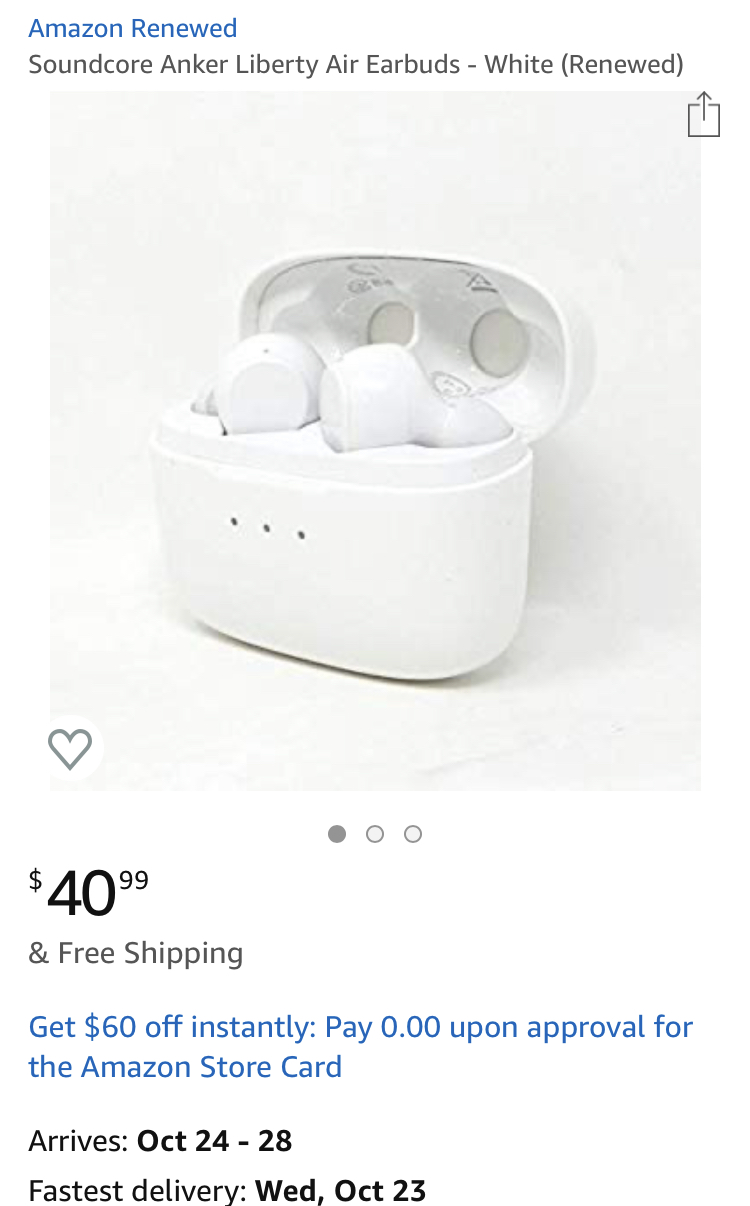
Task: Add the earbuds to your wish list
Action: click(x=70, y=748)
